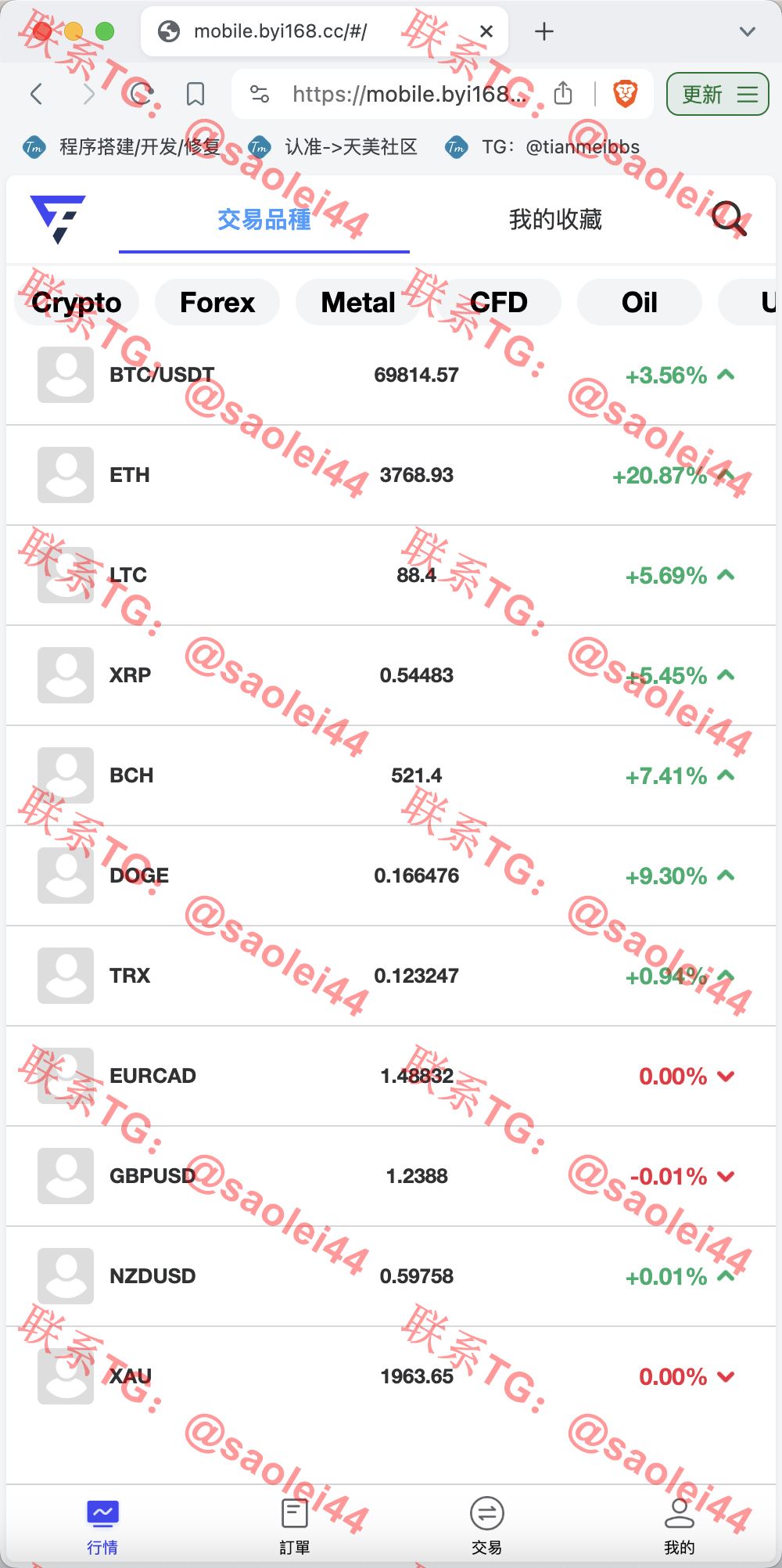This screenshot has height=1568, width=782.
Task: Open the BTC/USDT row
Action: [391, 376]
